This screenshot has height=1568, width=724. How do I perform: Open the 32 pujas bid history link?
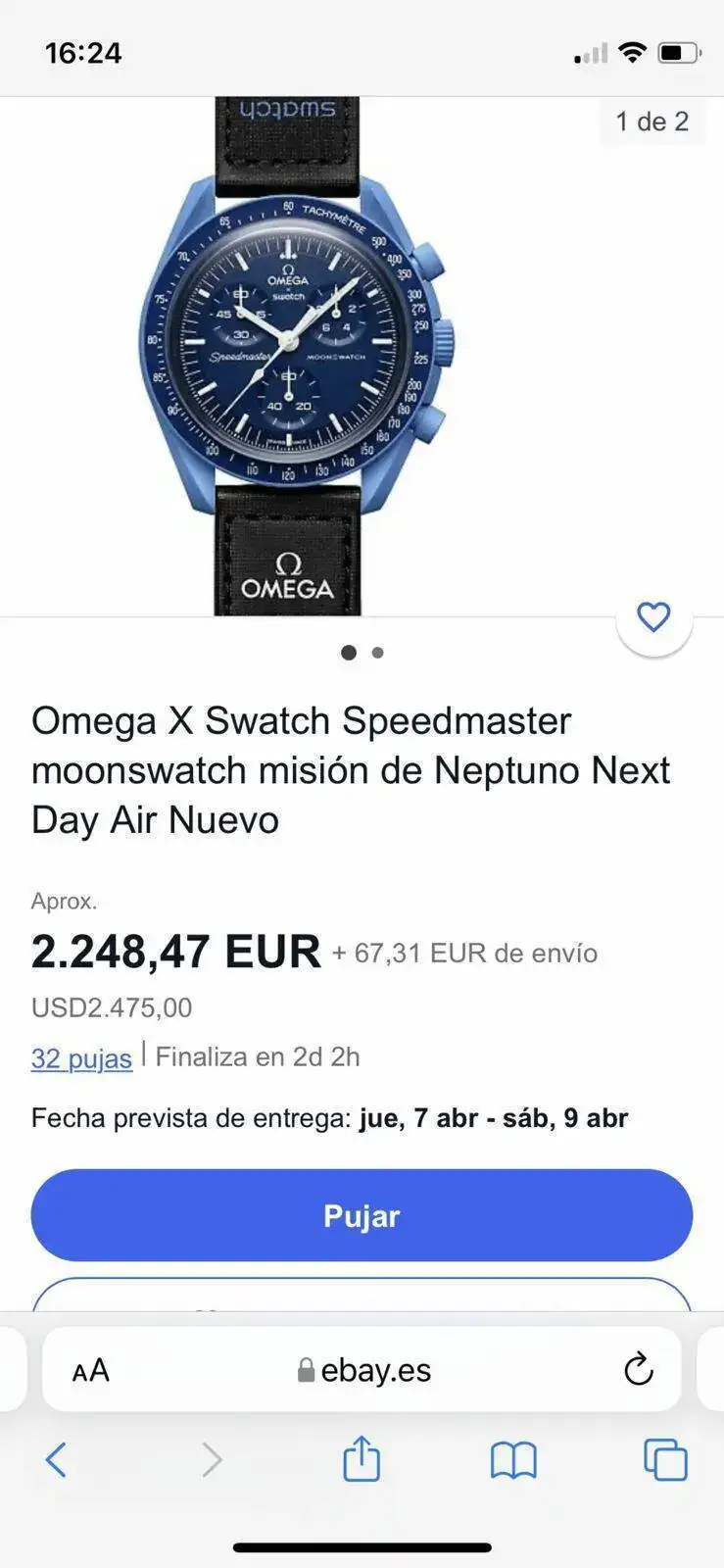[x=81, y=1058]
